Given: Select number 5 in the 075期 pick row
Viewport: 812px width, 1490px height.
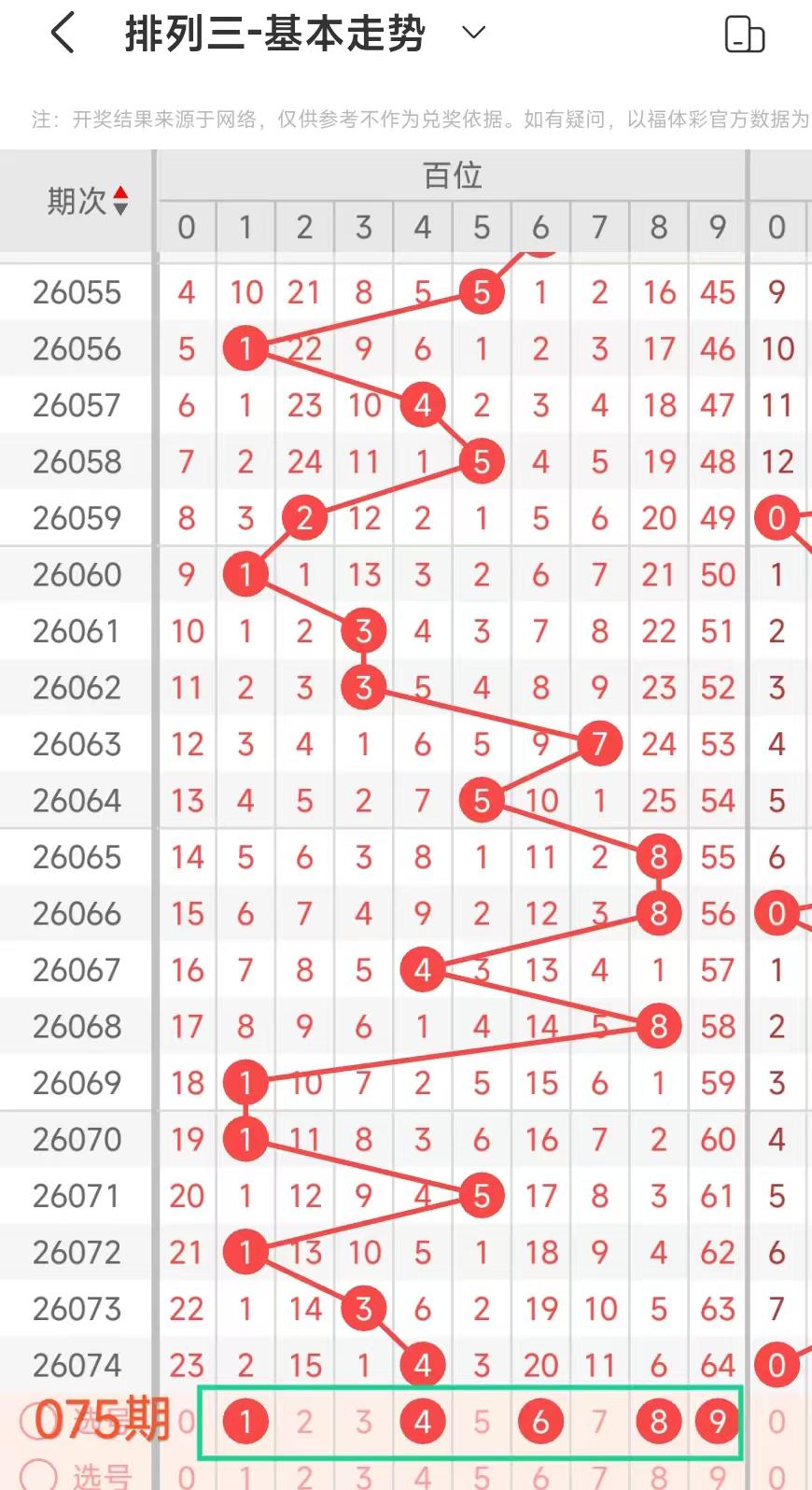Looking at the screenshot, I should pos(482,1422).
